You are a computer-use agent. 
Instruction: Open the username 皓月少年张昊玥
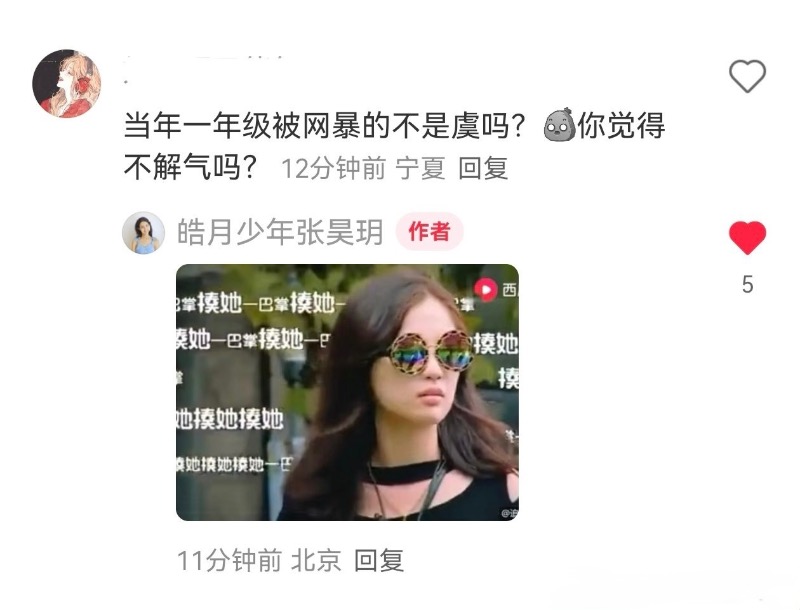[280, 232]
